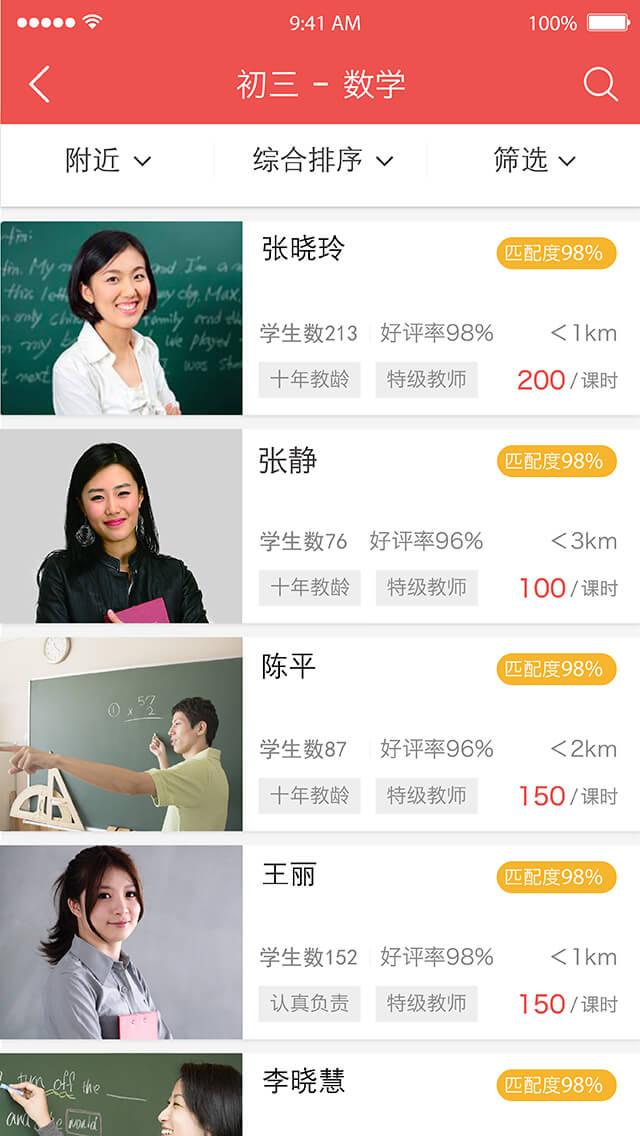Open the 综合排序 sort dropdown
This screenshot has height=1136, width=640.
[322, 160]
